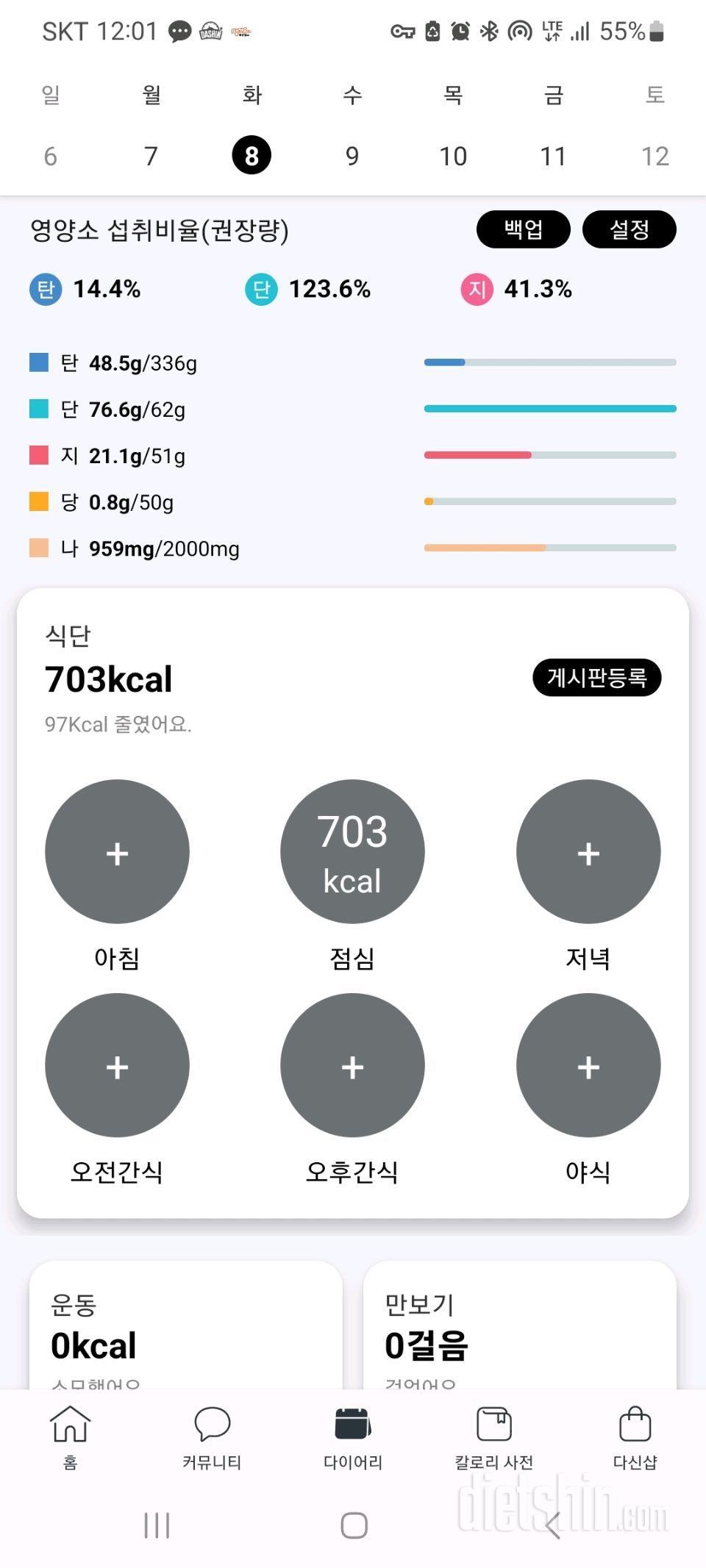This screenshot has width=706, height=1568.
Task: Open the 다신샵 shop tab
Action: [x=635, y=1436]
